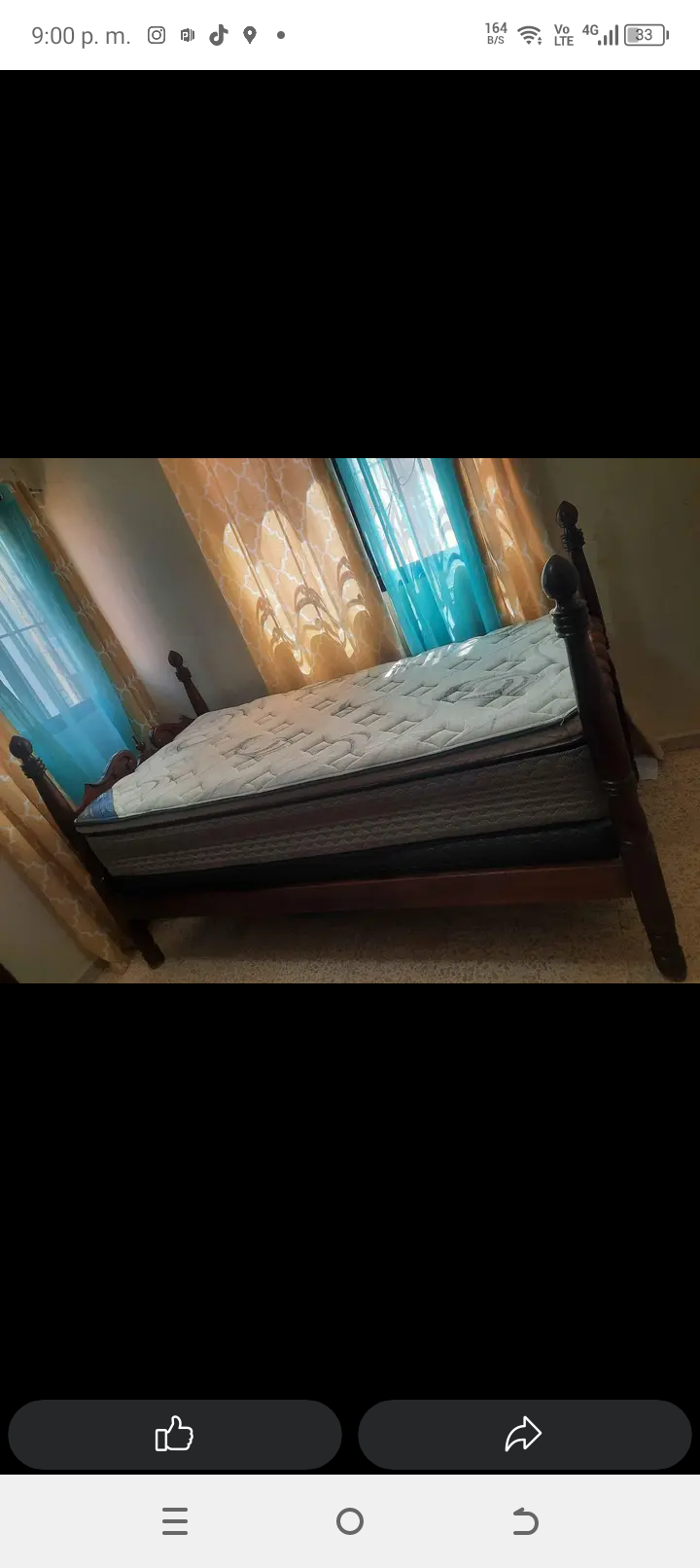Return to the home screen
The width and height of the screenshot is (700, 1568).
[350, 1520]
